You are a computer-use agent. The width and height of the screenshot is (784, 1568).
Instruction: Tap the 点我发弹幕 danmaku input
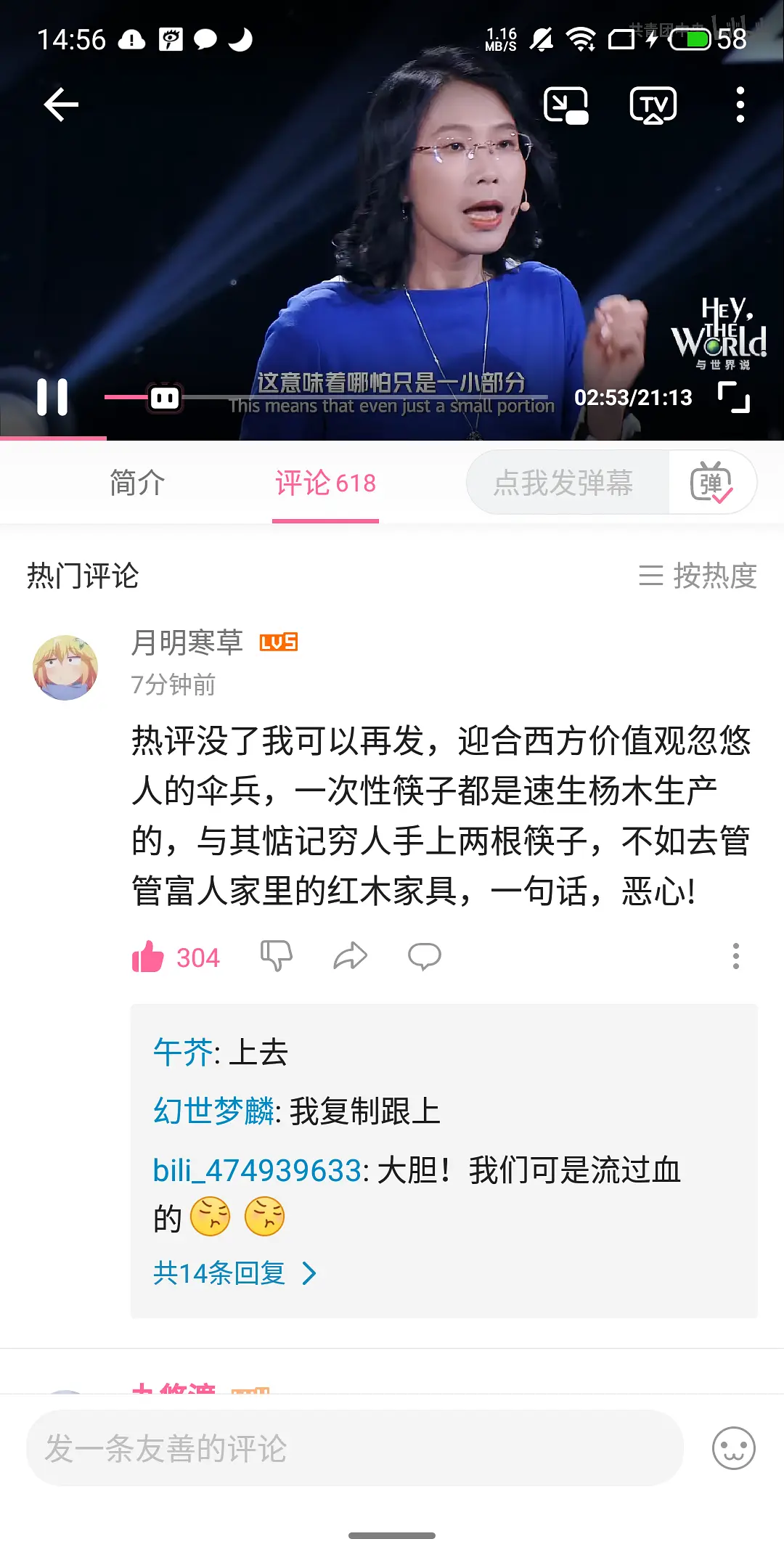[565, 483]
